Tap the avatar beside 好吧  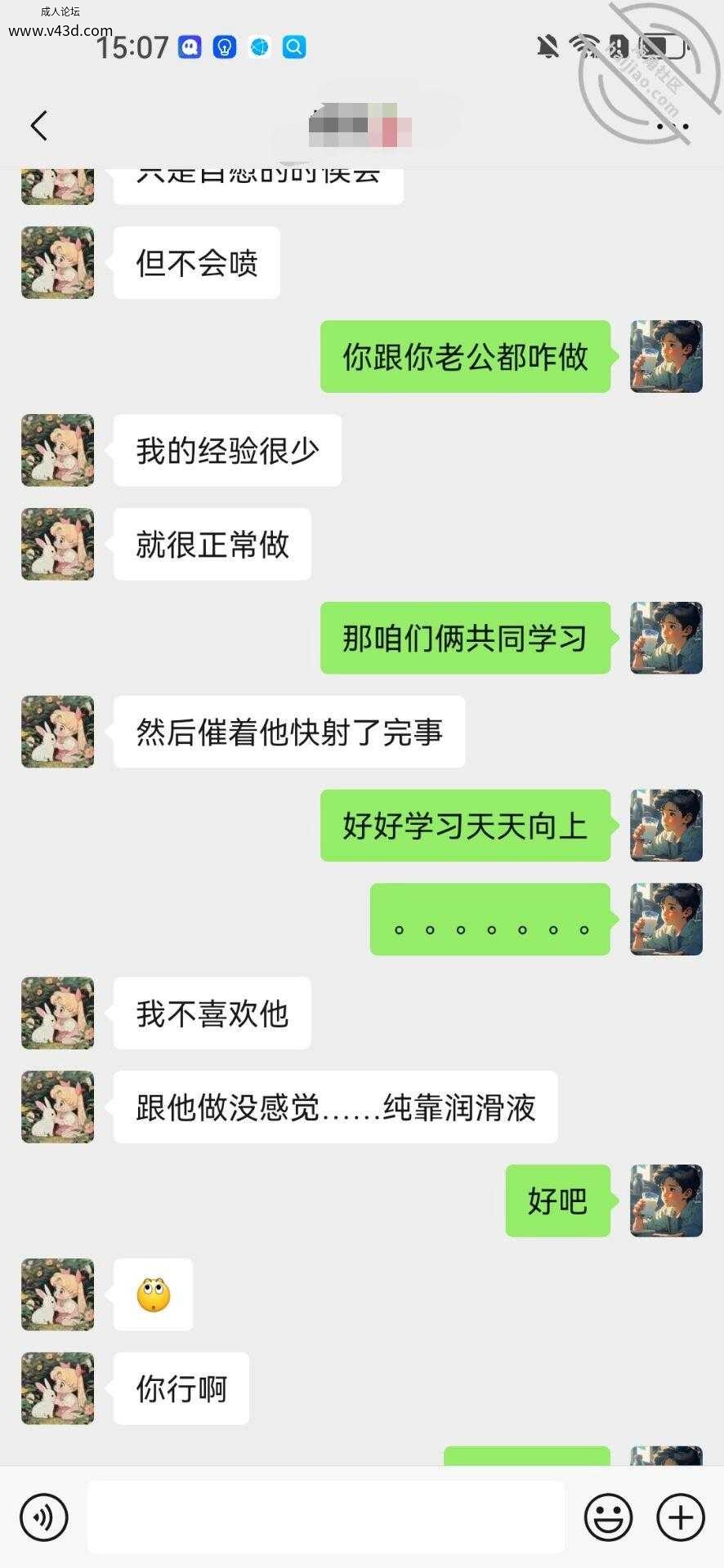[666, 1200]
